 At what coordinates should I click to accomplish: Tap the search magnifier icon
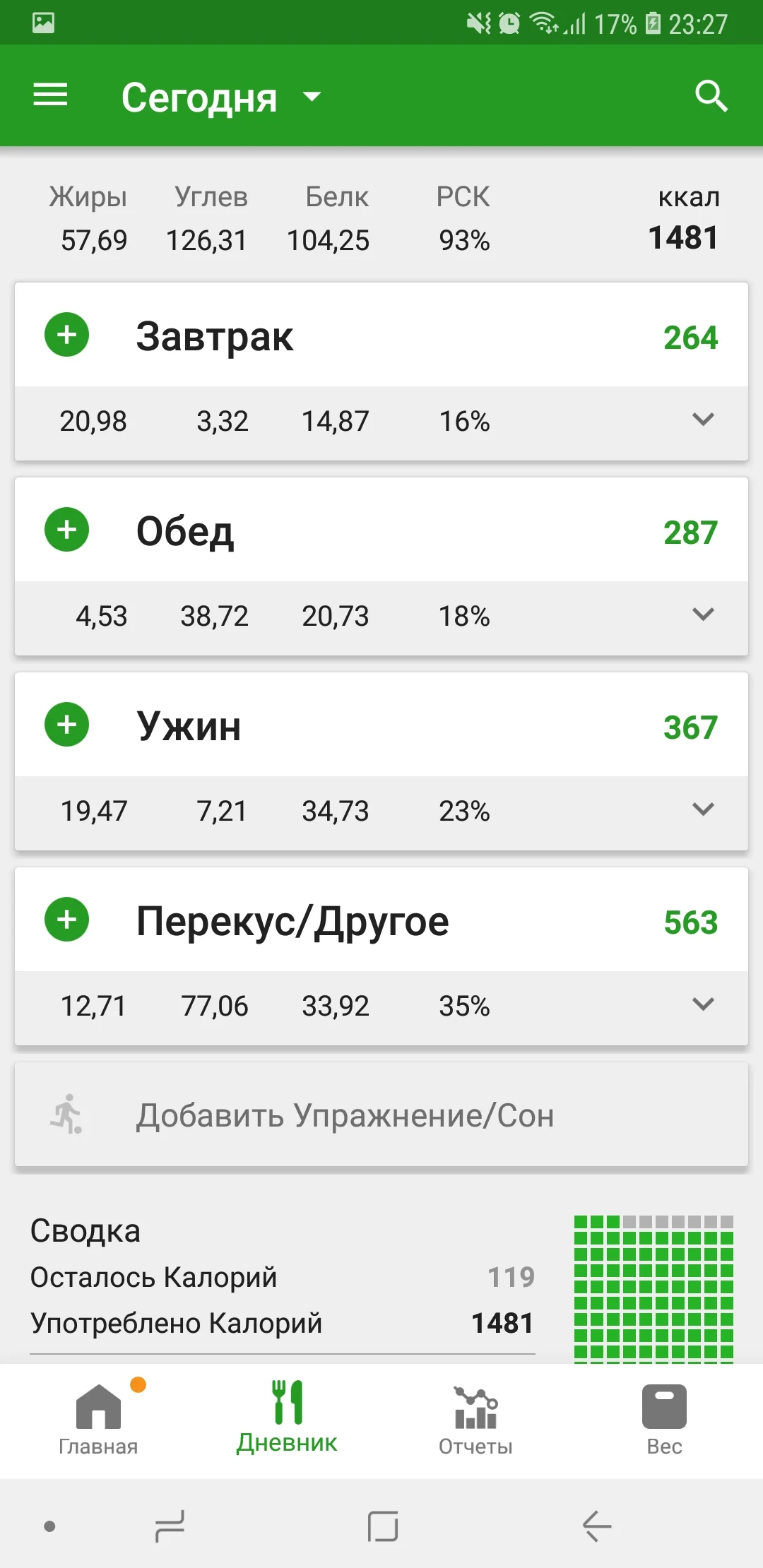(x=711, y=95)
